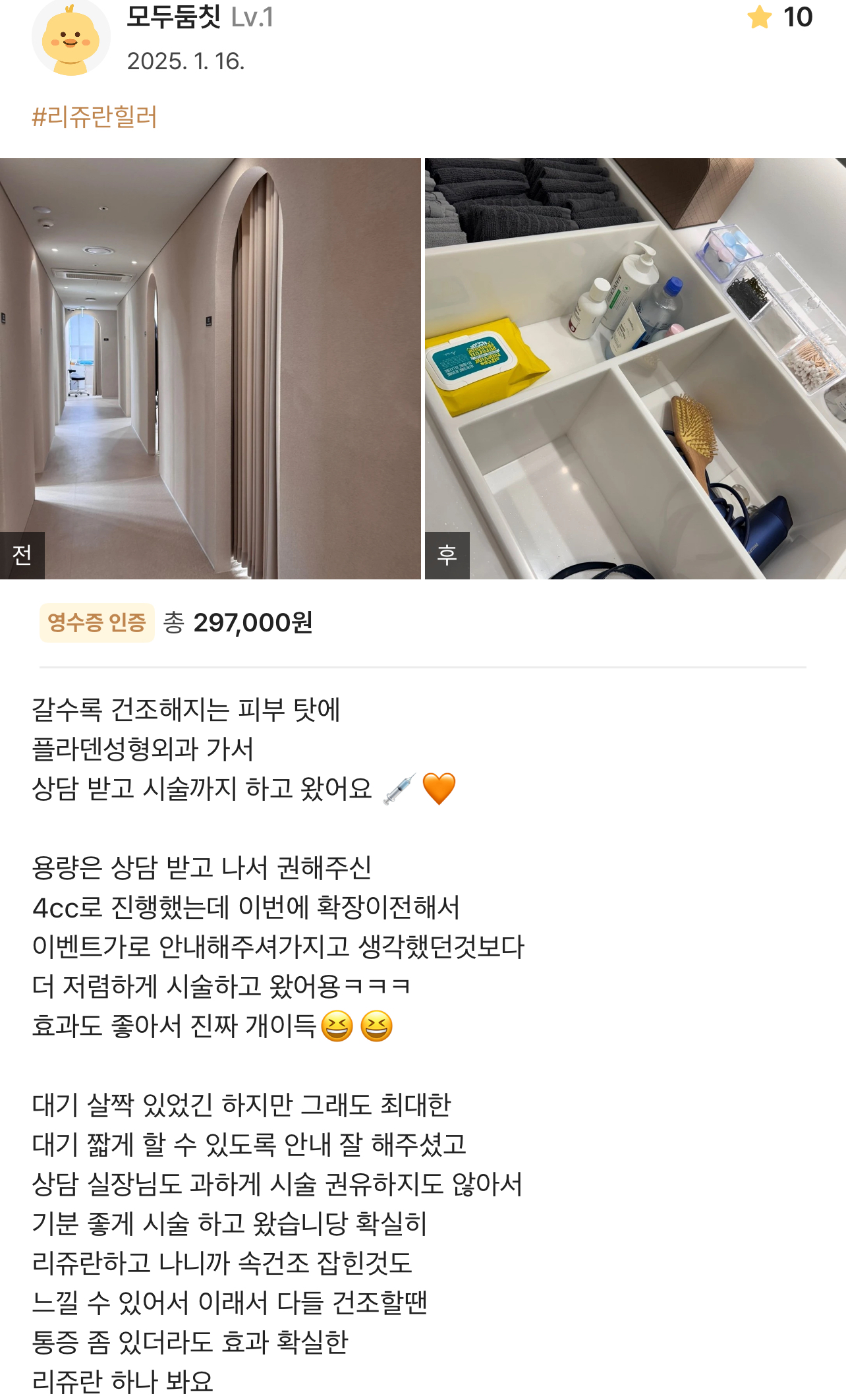Open the #리쥬란힐러 hashtag
846x1400 pixels.
94,117
